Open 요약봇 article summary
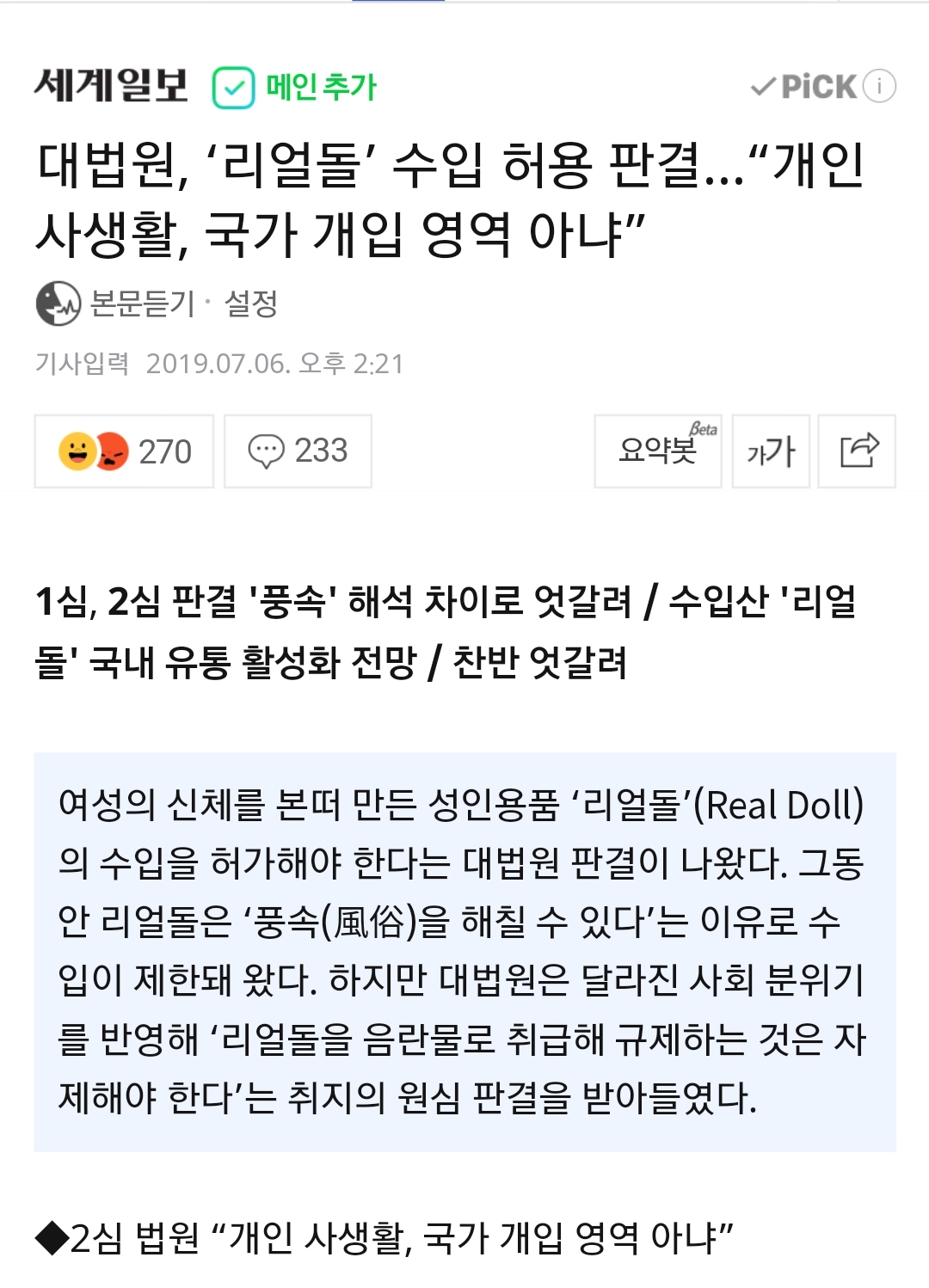The image size is (929, 1288). tap(658, 451)
